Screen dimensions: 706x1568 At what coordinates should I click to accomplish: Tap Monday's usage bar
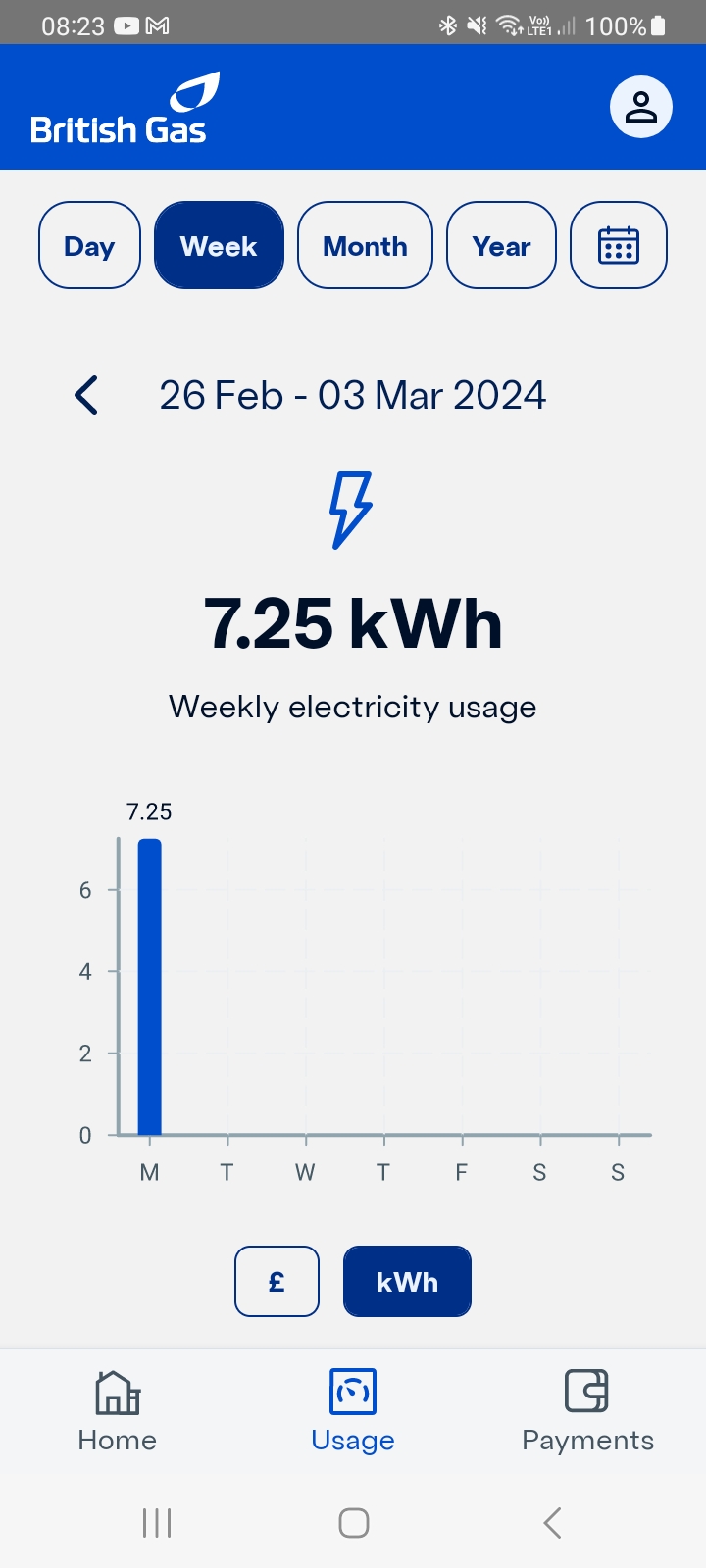pyautogui.click(x=149, y=985)
